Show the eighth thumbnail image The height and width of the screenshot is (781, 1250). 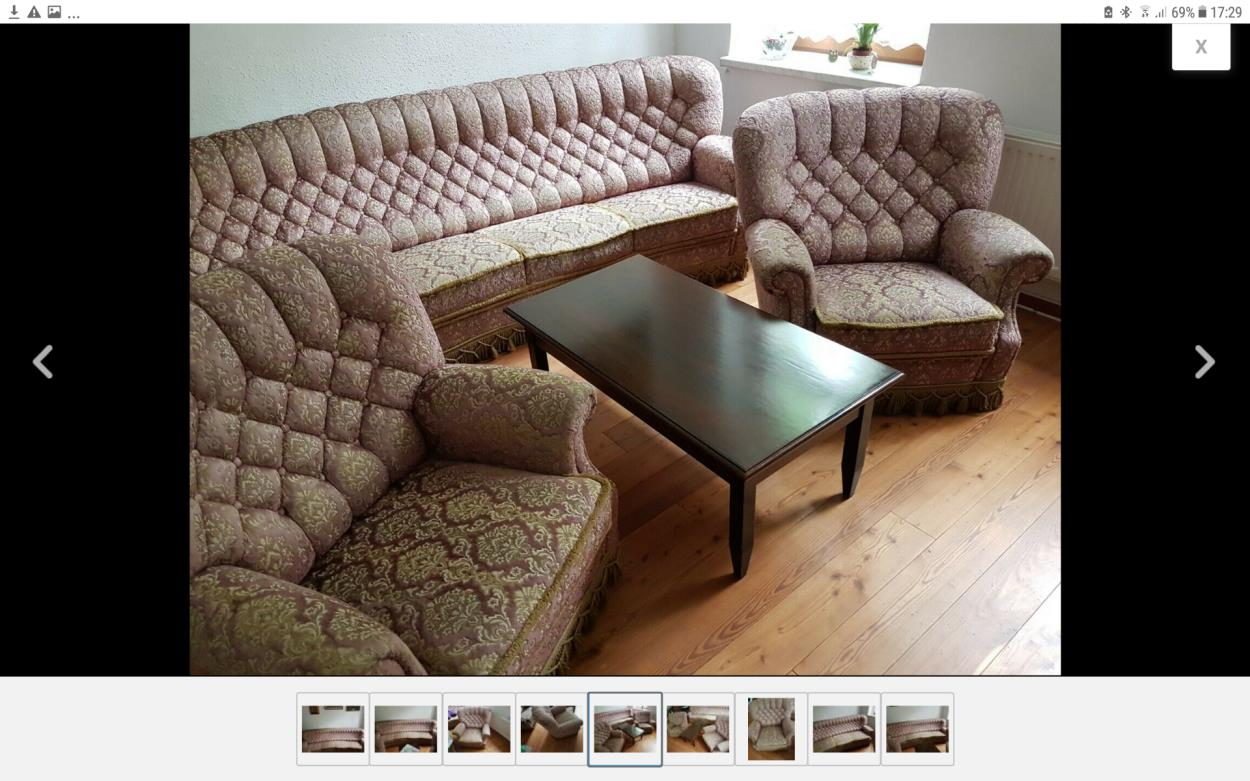844,729
